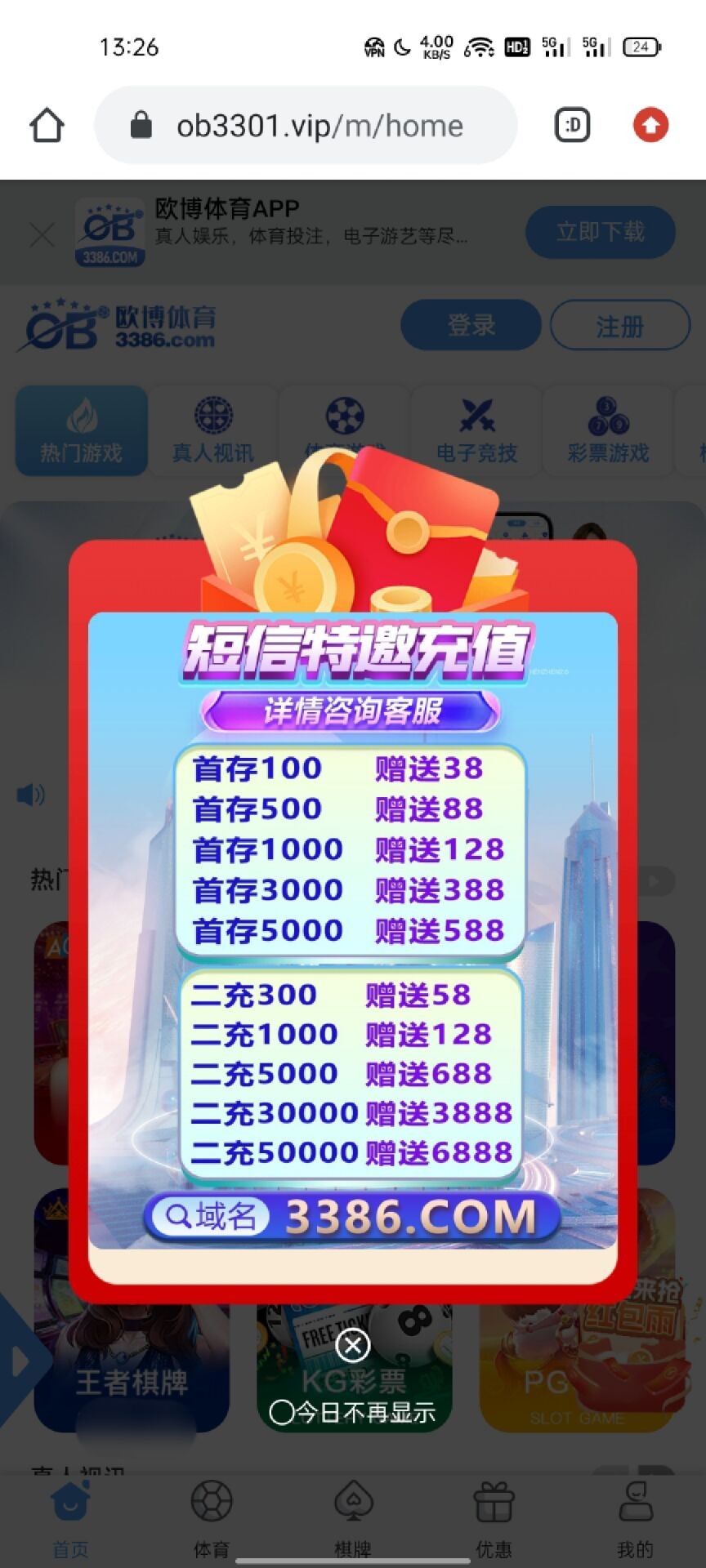Switch to the 优惠 bottom tab
The height and width of the screenshot is (1568, 706).
tap(494, 1519)
